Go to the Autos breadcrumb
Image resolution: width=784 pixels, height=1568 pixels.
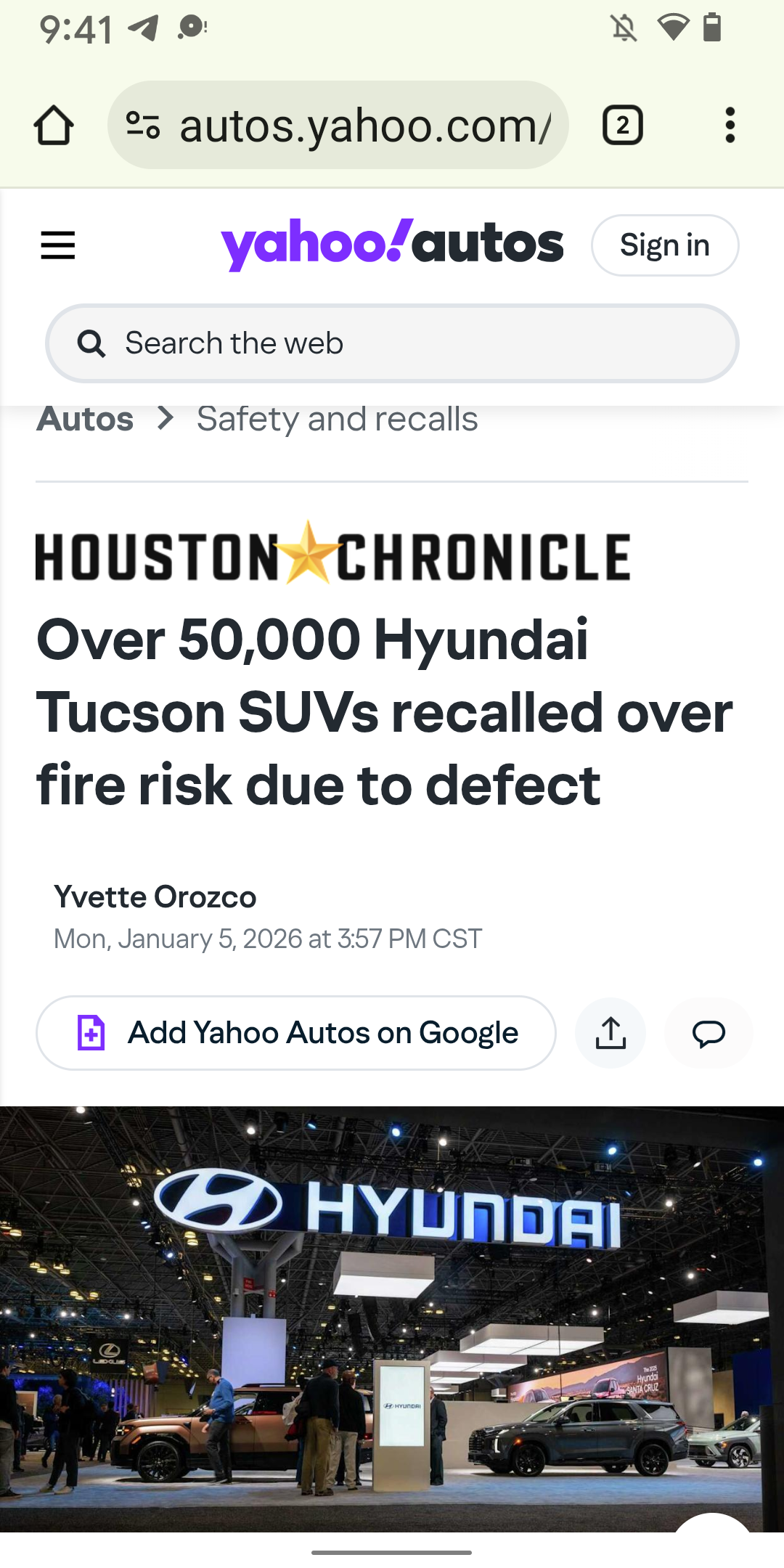click(x=85, y=419)
